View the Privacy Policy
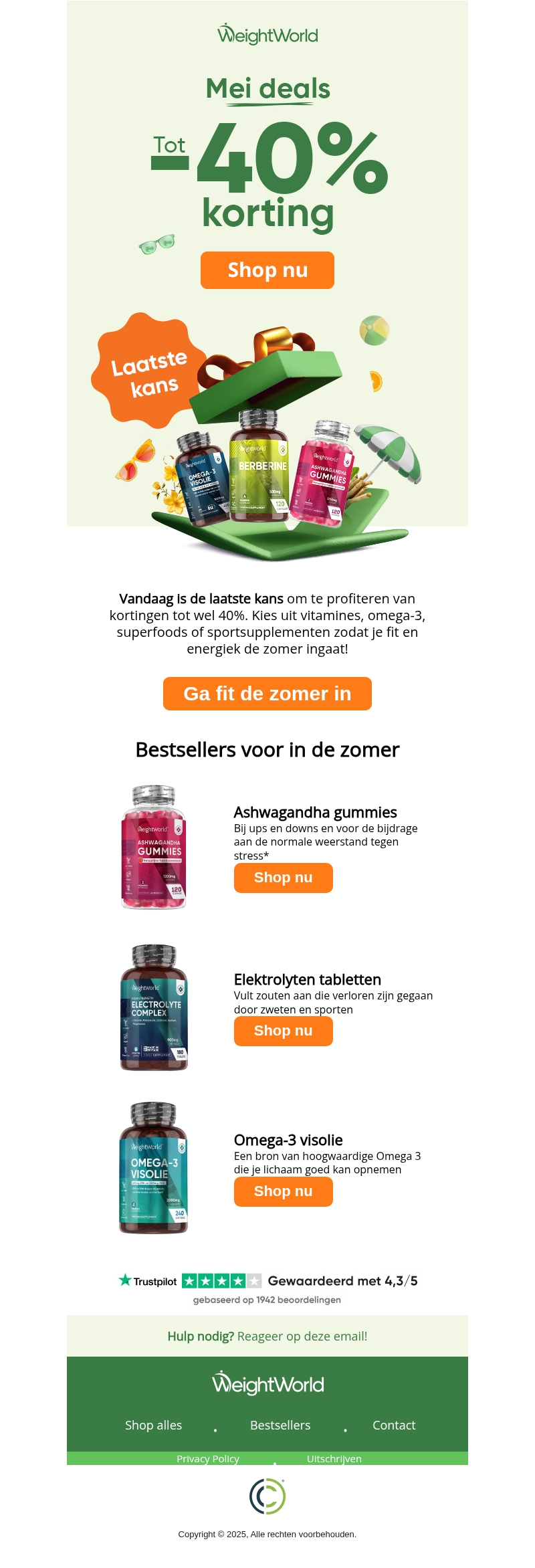 point(208,1459)
